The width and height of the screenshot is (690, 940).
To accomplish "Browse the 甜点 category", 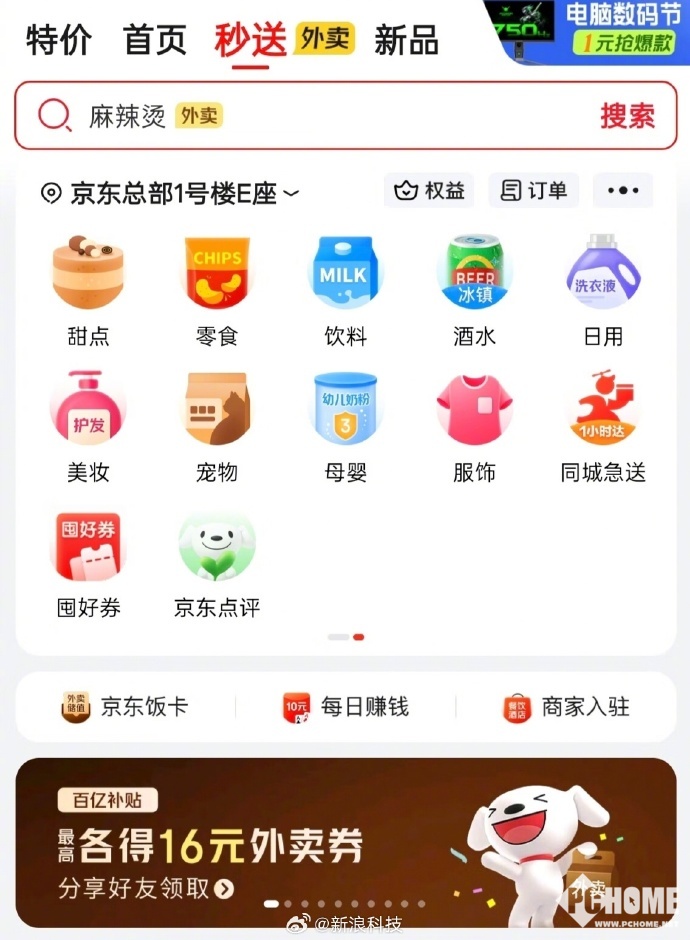I will click(x=88, y=290).
